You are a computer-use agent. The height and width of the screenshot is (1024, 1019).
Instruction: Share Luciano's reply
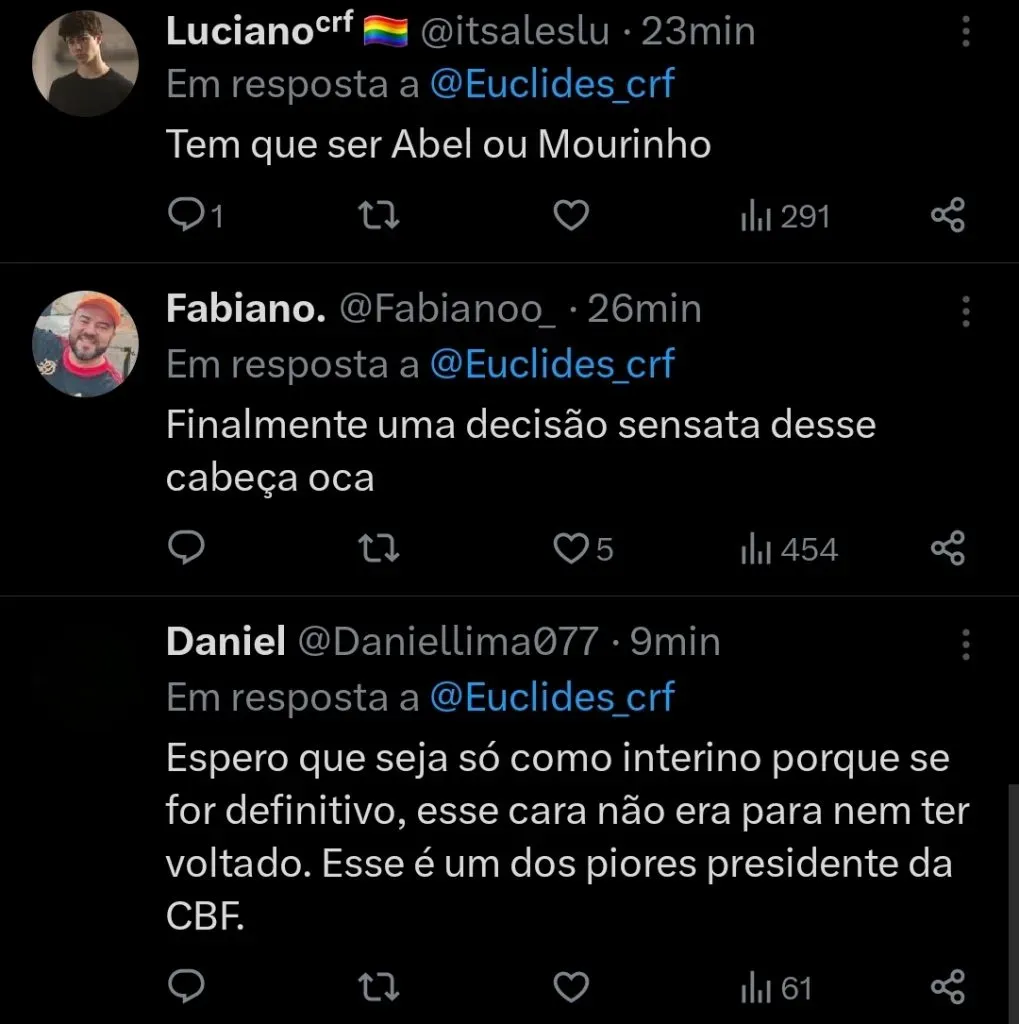947,215
